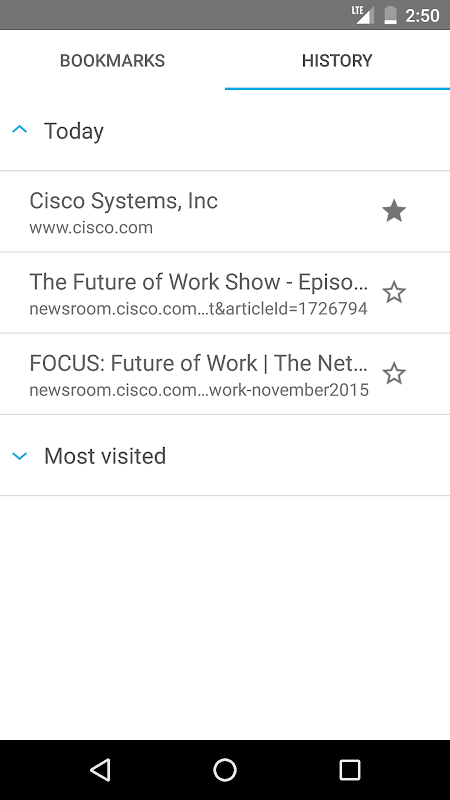Select the History tab
Viewport: 450px width, 800px height.
click(x=337, y=60)
